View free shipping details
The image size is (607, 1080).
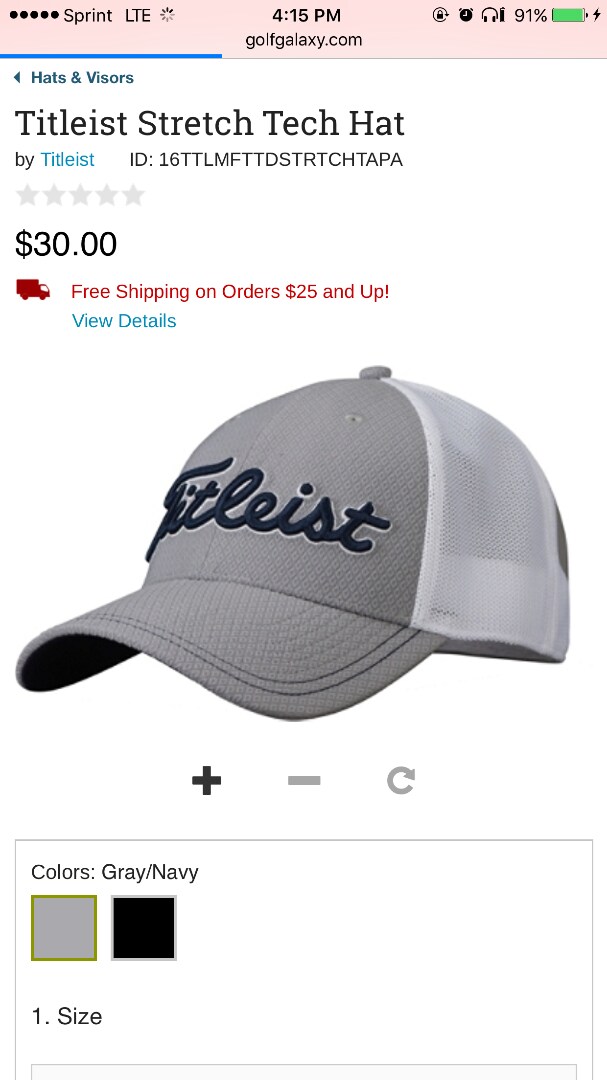coord(124,321)
